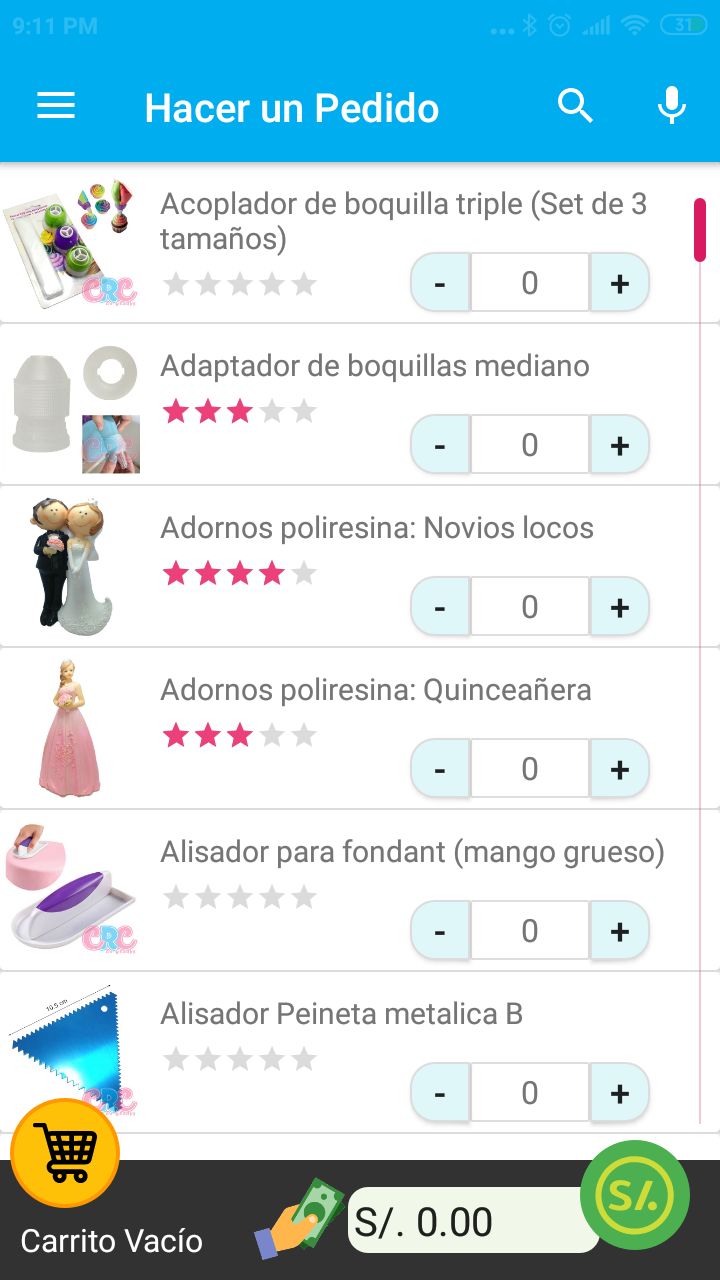This screenshot has height=1280, width=720.
Task: Open the Novios locos product image
Action: coord(70,567)
